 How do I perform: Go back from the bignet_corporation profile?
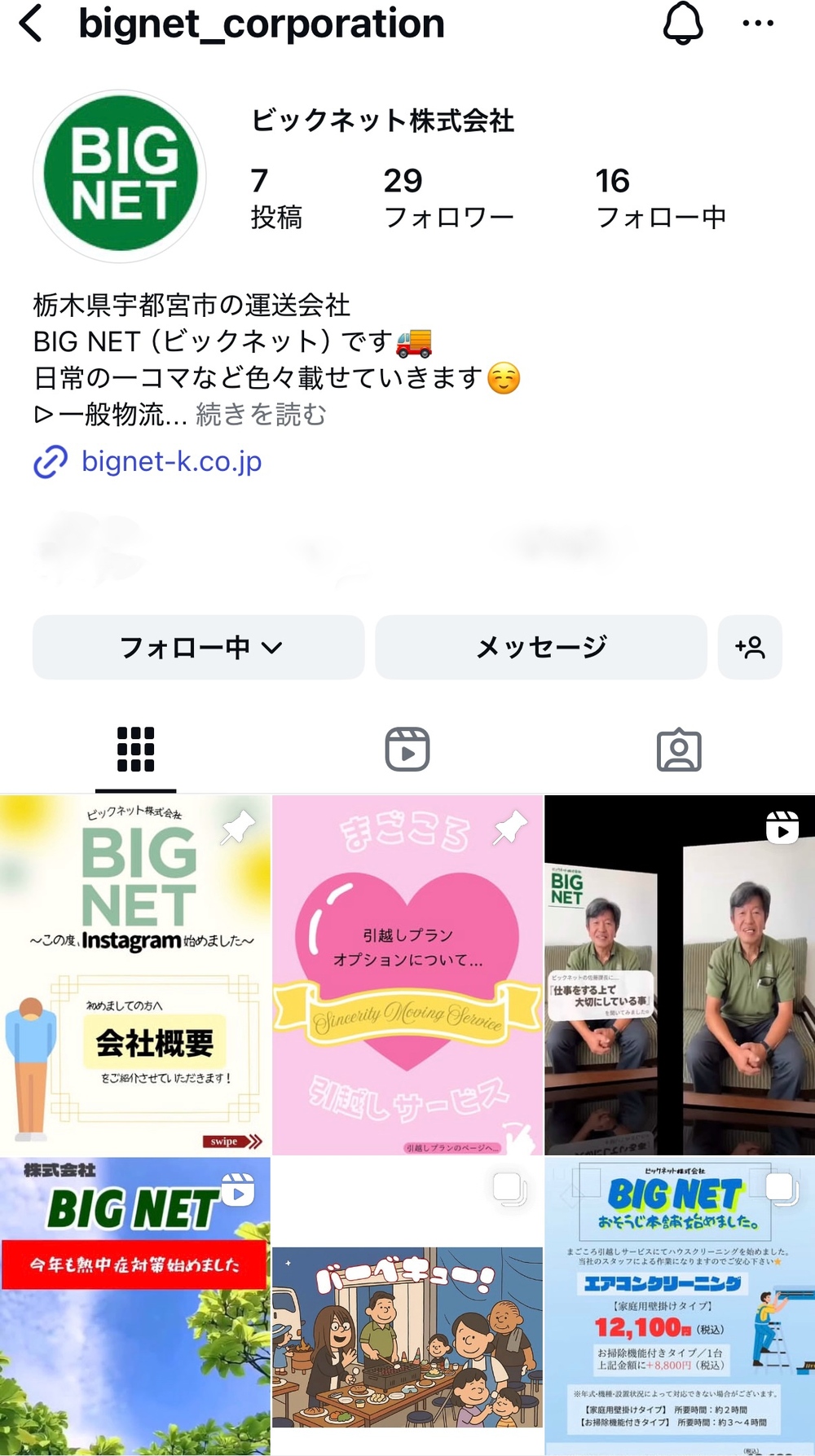(31, 24)
